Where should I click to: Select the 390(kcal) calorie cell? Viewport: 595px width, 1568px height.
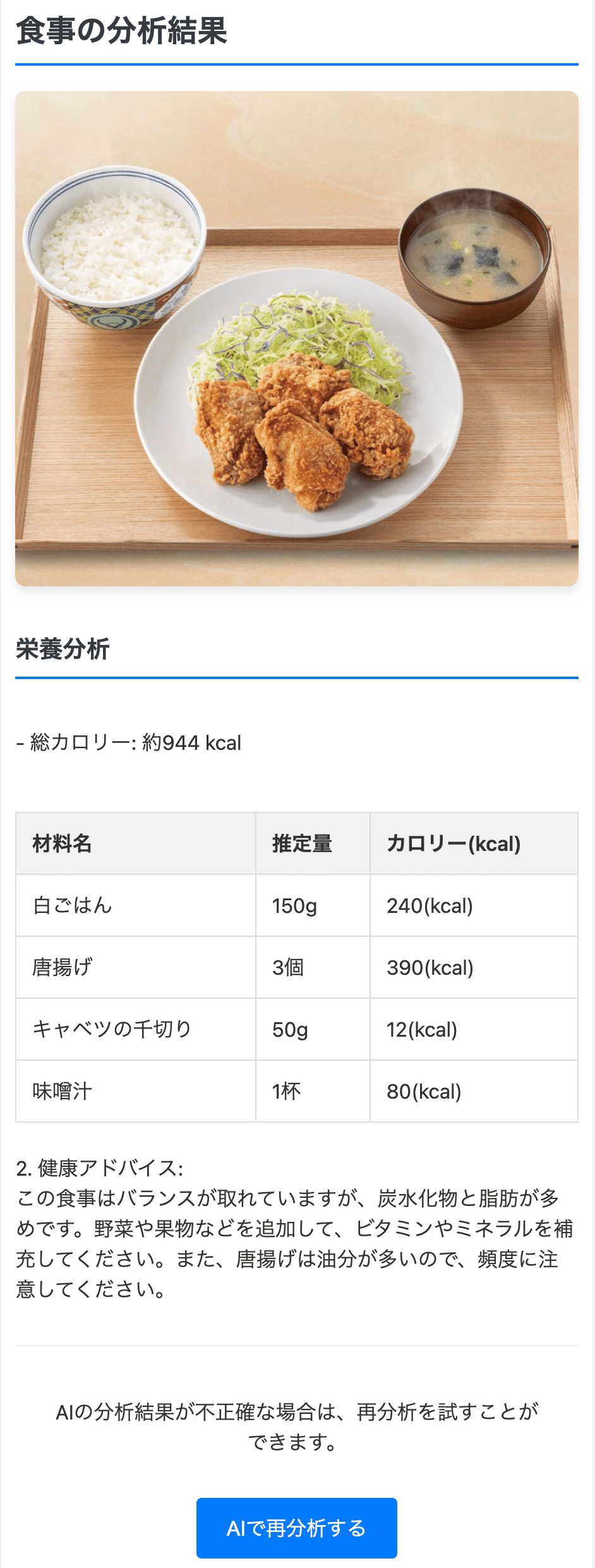point(430,967)
